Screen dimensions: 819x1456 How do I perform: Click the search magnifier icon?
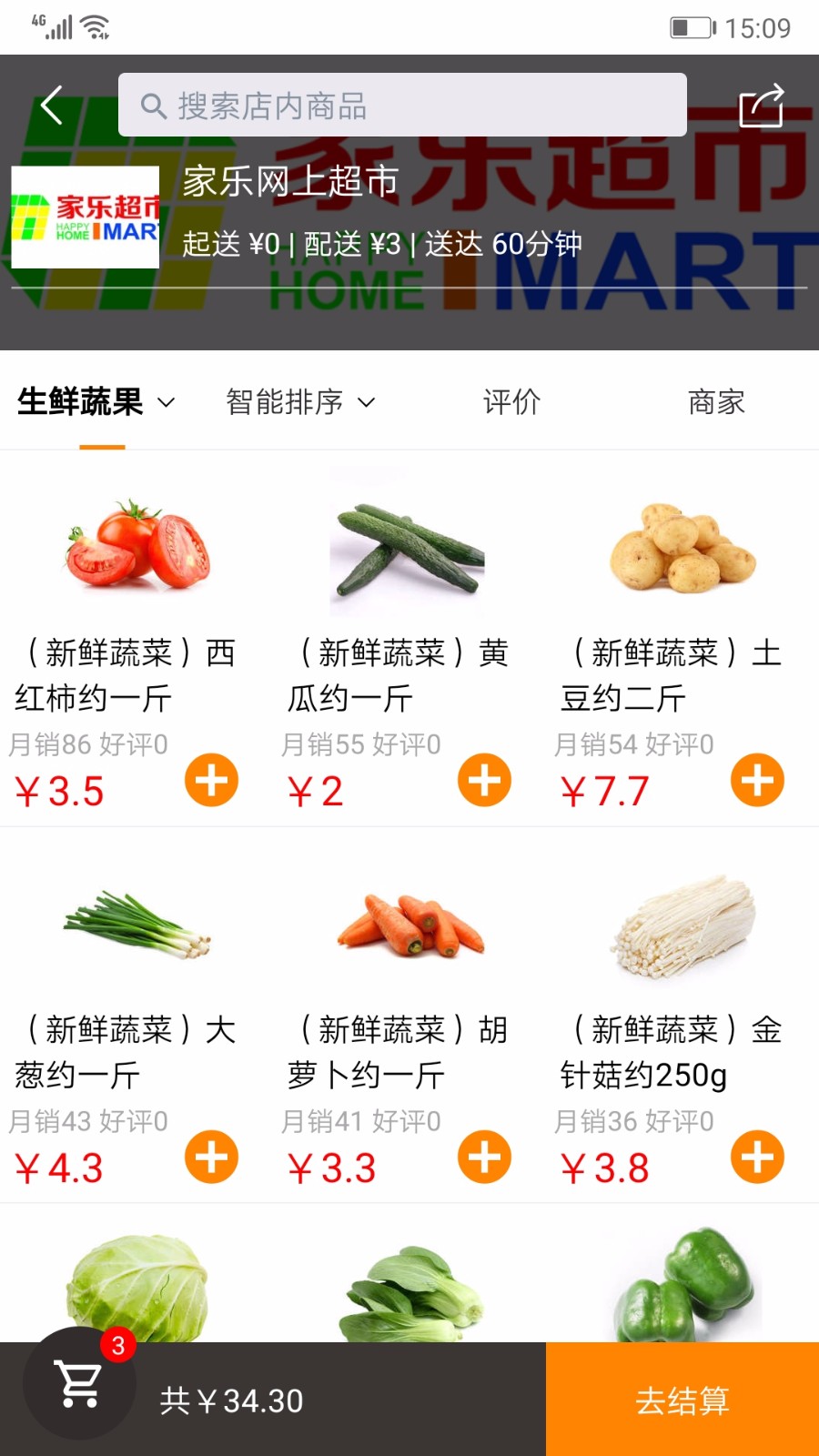(153, 106)
